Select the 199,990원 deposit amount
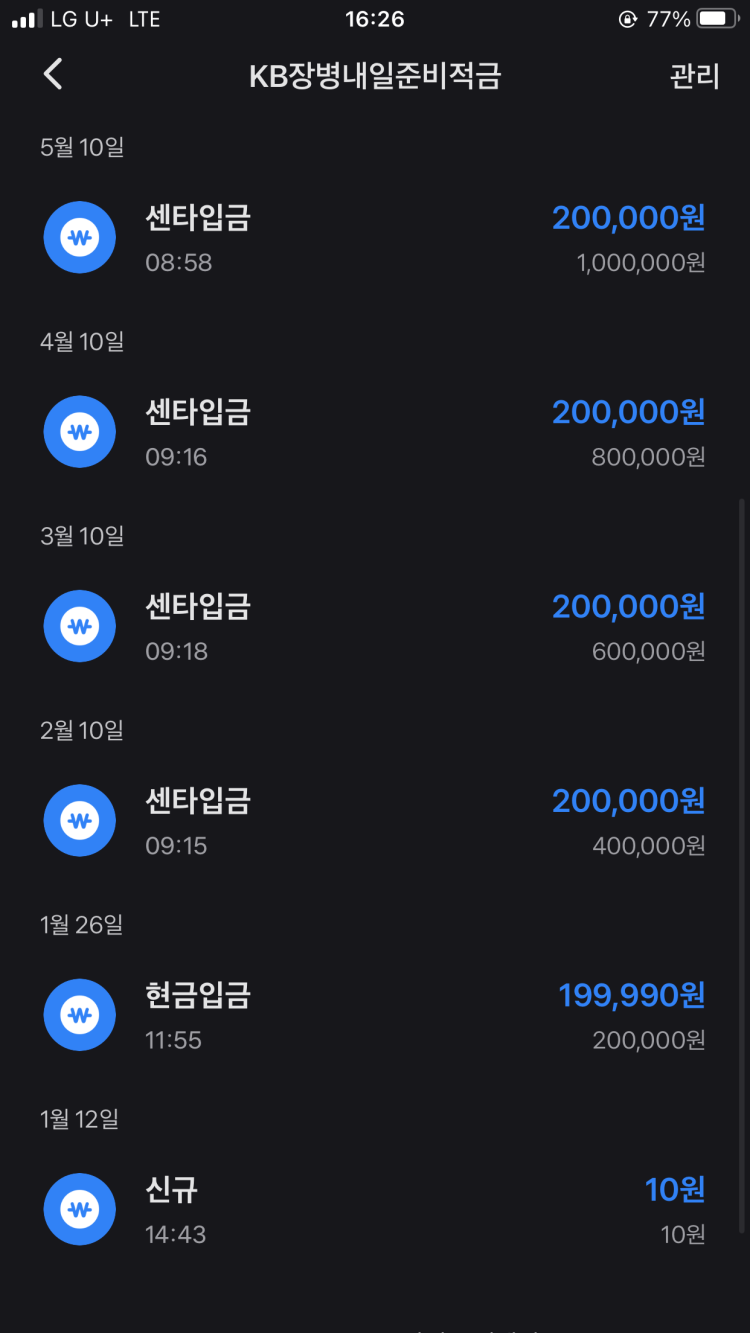 click(632, 995)
